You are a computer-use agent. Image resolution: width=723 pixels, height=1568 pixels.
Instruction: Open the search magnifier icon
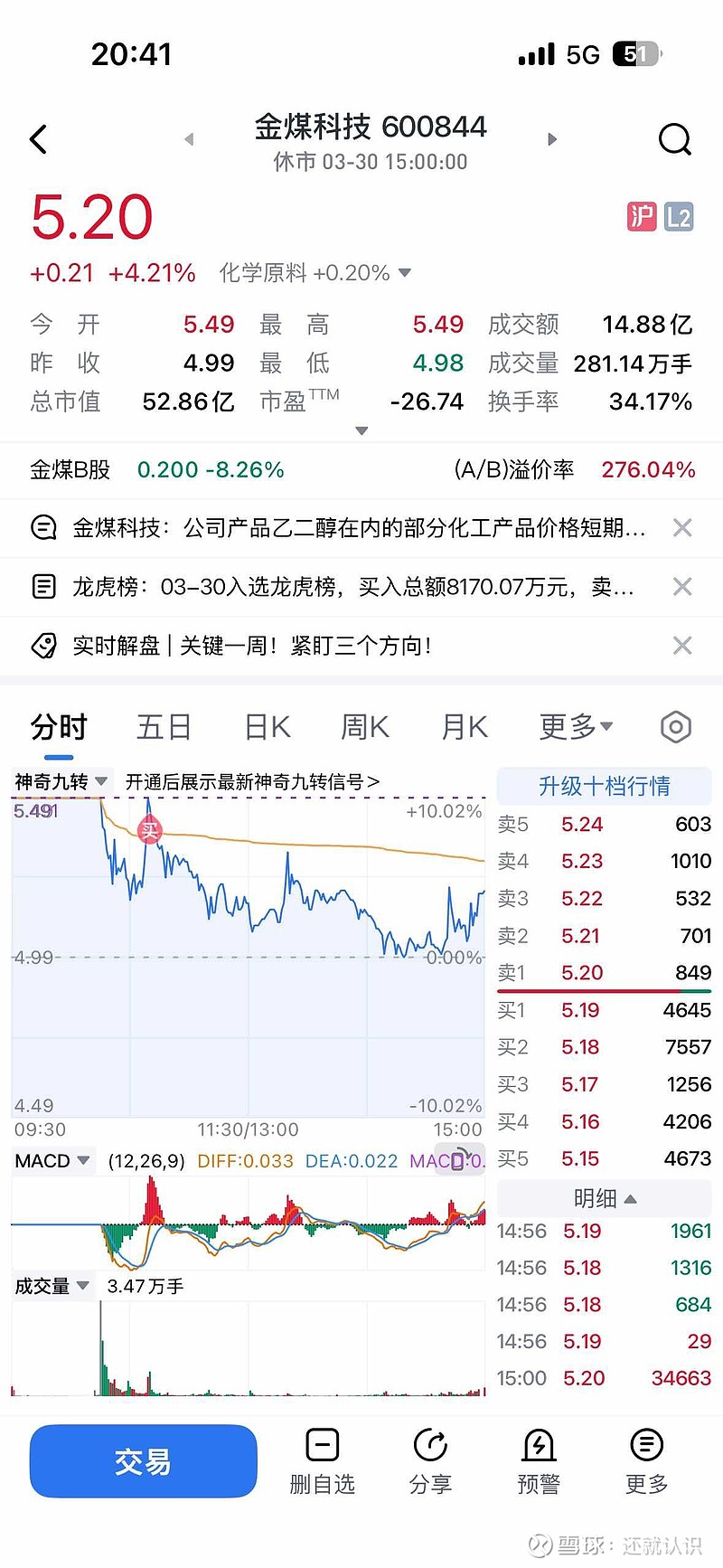pyautogui.click(x=675, y=138)
